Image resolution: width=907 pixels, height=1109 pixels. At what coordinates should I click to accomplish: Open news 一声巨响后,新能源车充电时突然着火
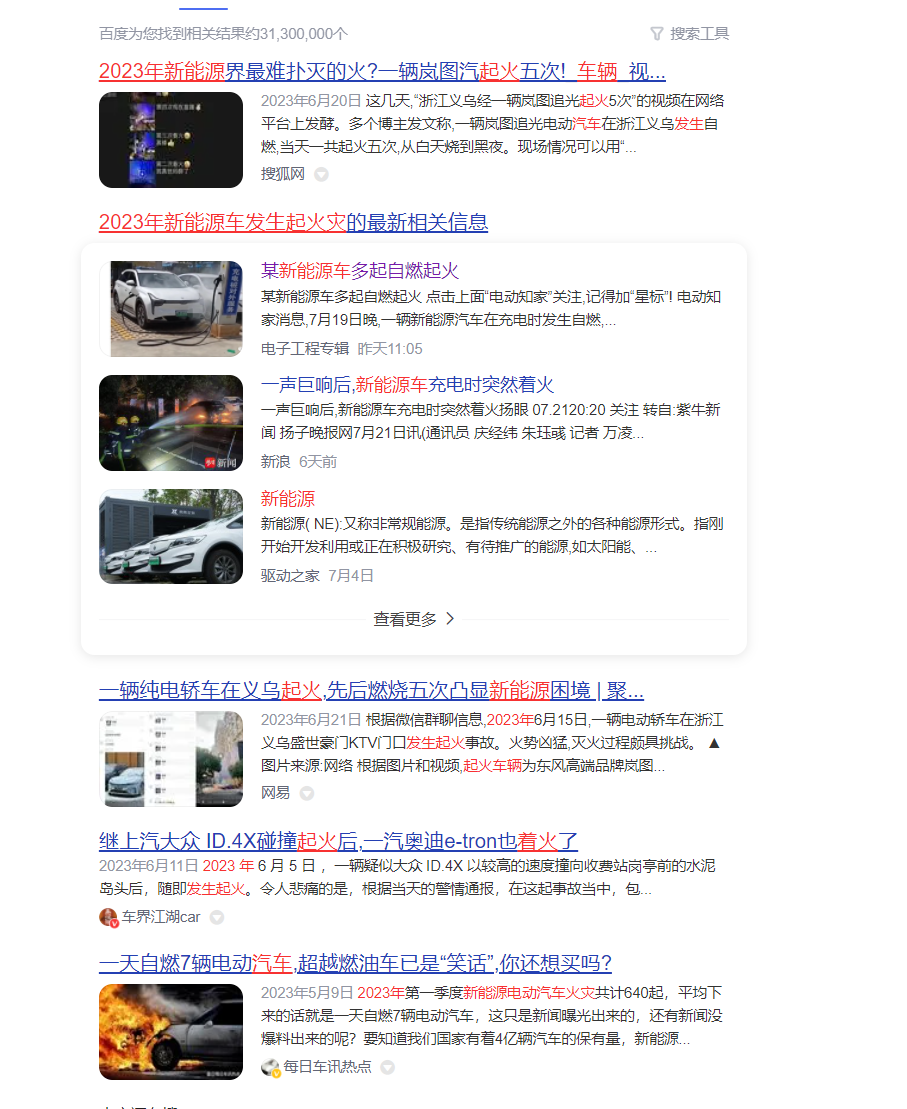(x=407, y=385)
